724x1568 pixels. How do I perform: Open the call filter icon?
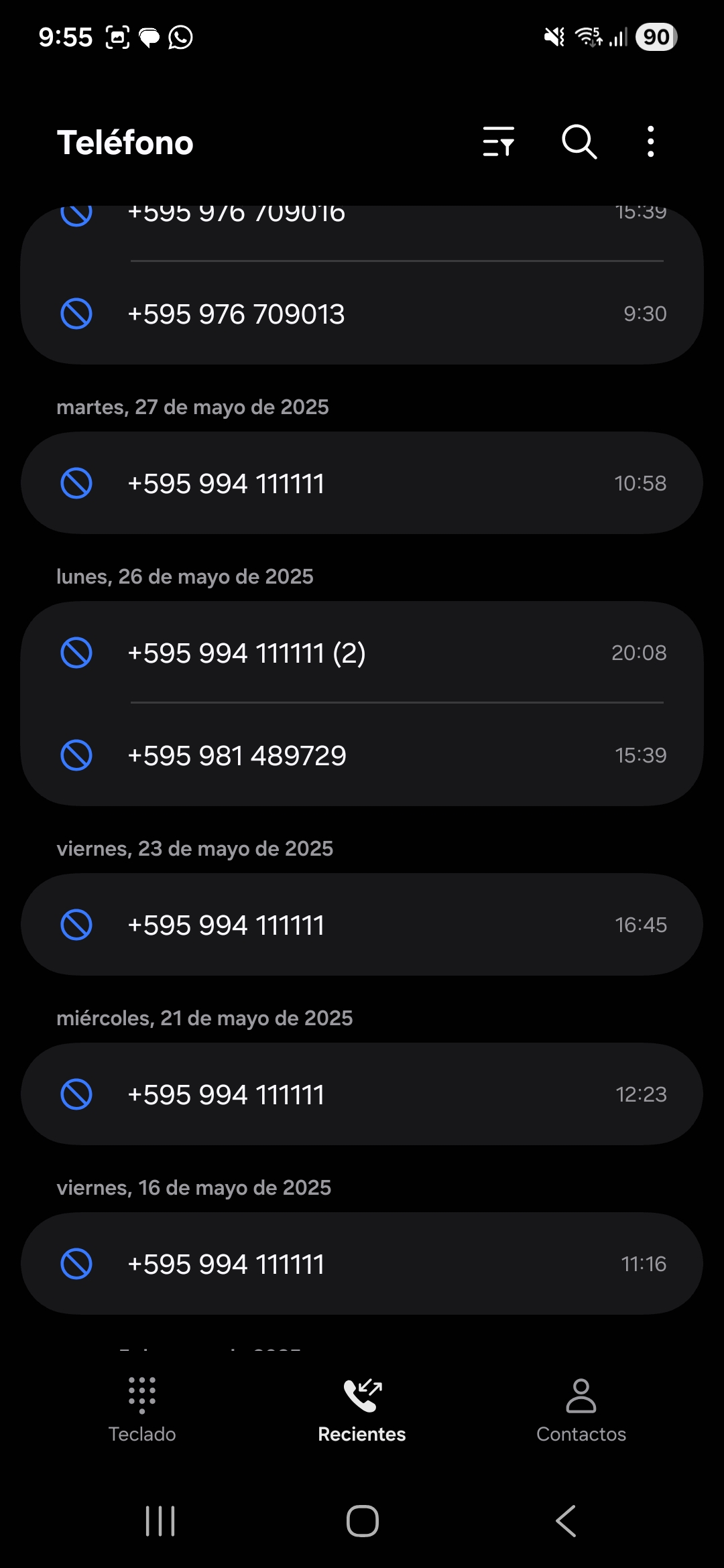pos(499,142)
